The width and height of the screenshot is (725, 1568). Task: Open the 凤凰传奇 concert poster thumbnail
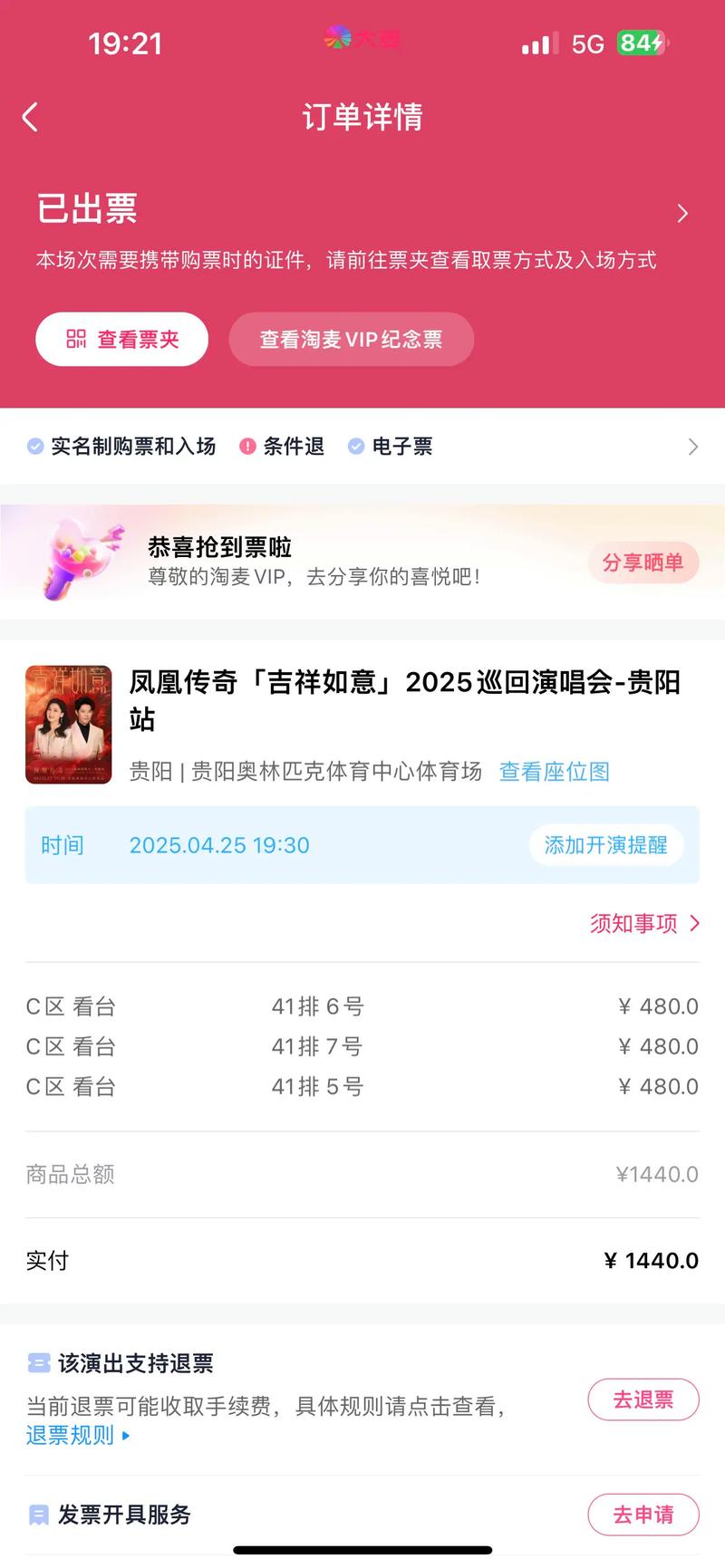pos(69,725)
